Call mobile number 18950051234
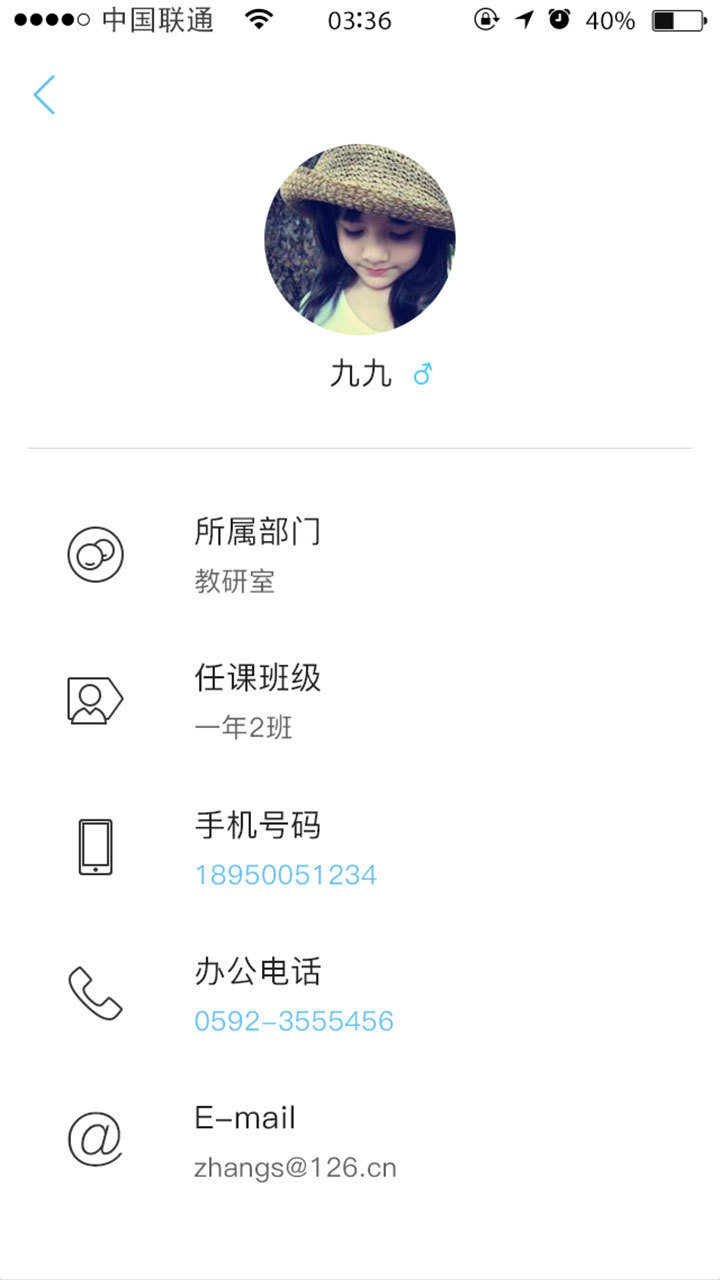Image resolution: width=720 pixels, height=1280 pixels. tap(285, 875)
